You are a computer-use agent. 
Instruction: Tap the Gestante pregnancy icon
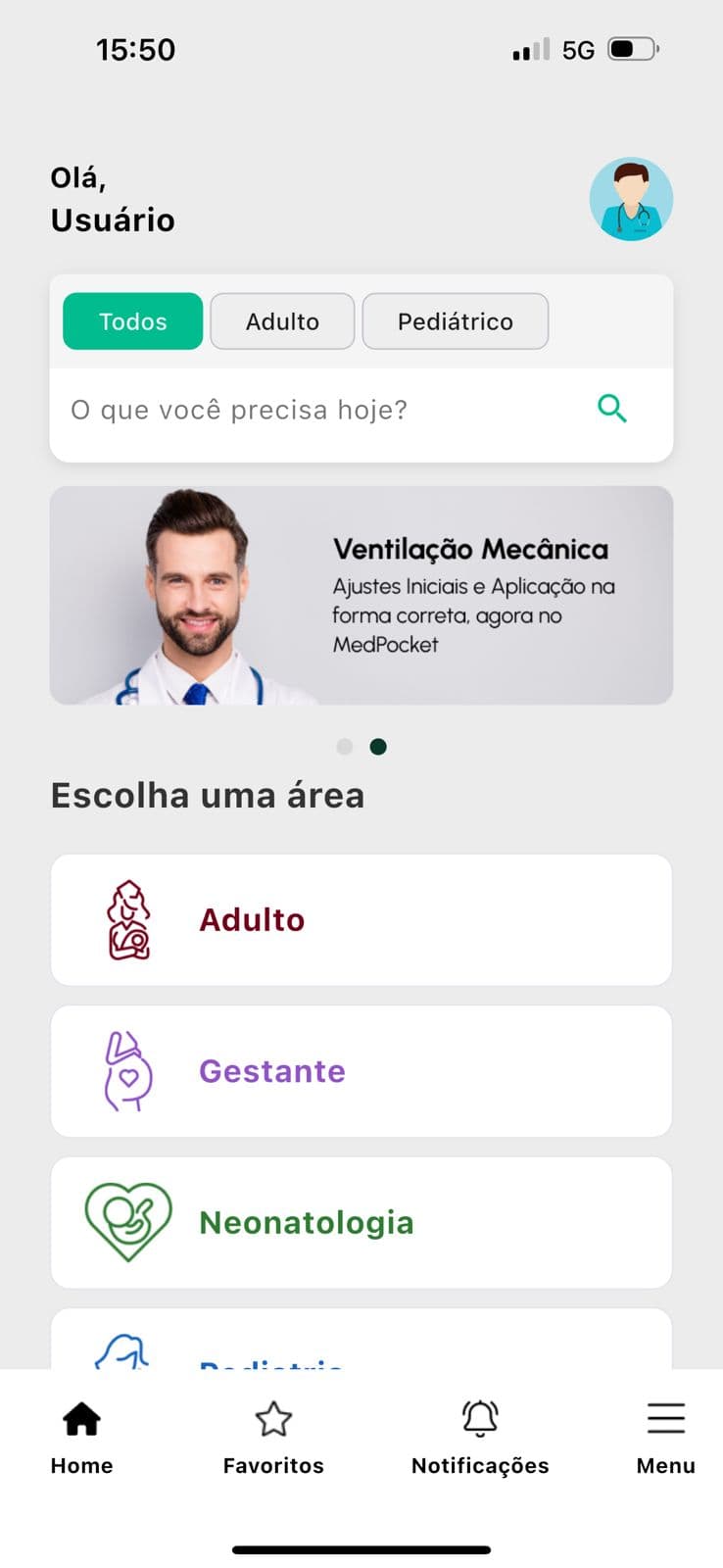tap(126, 1070)
